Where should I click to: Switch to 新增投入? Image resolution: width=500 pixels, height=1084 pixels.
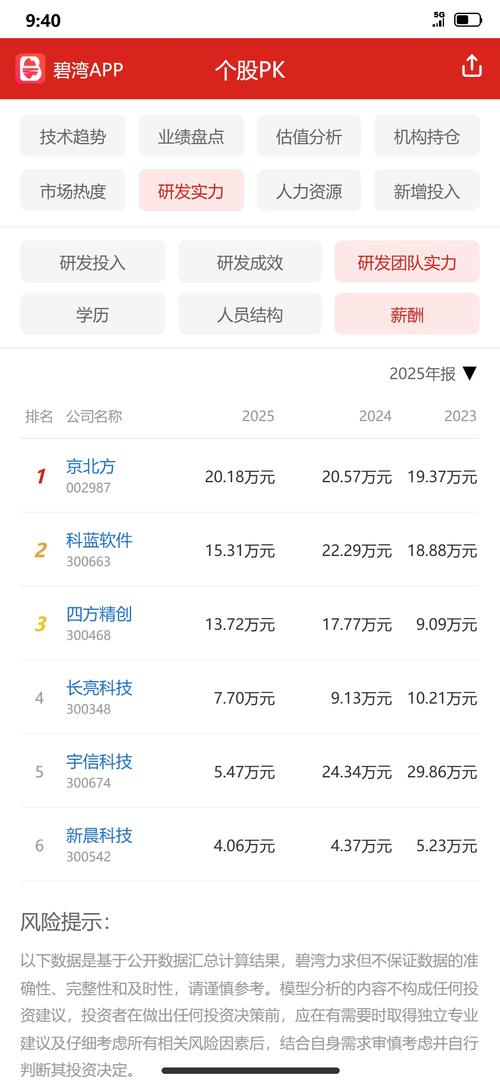(x=427, y=191)
